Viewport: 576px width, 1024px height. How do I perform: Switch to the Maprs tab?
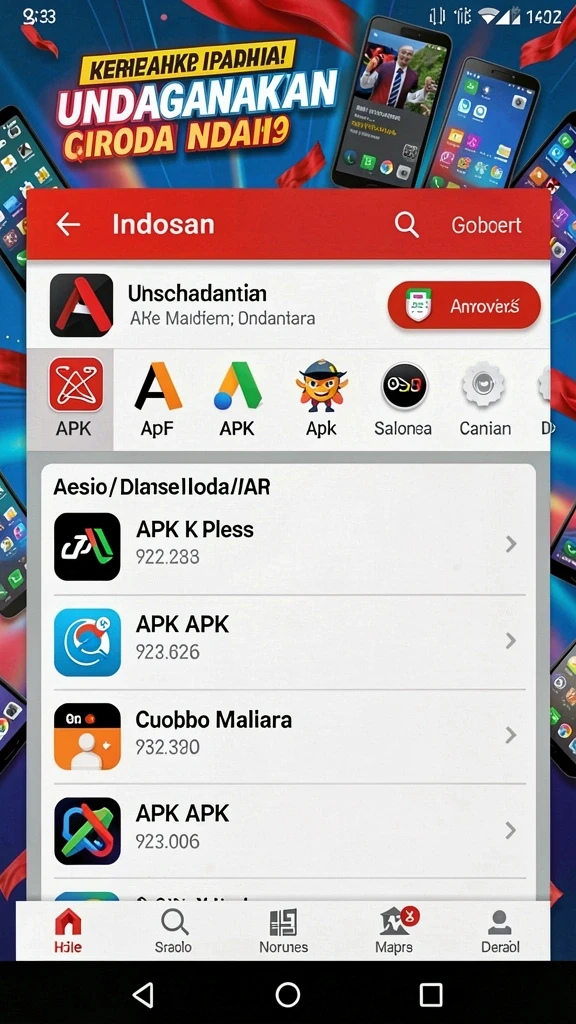click(x=395, y=931)
